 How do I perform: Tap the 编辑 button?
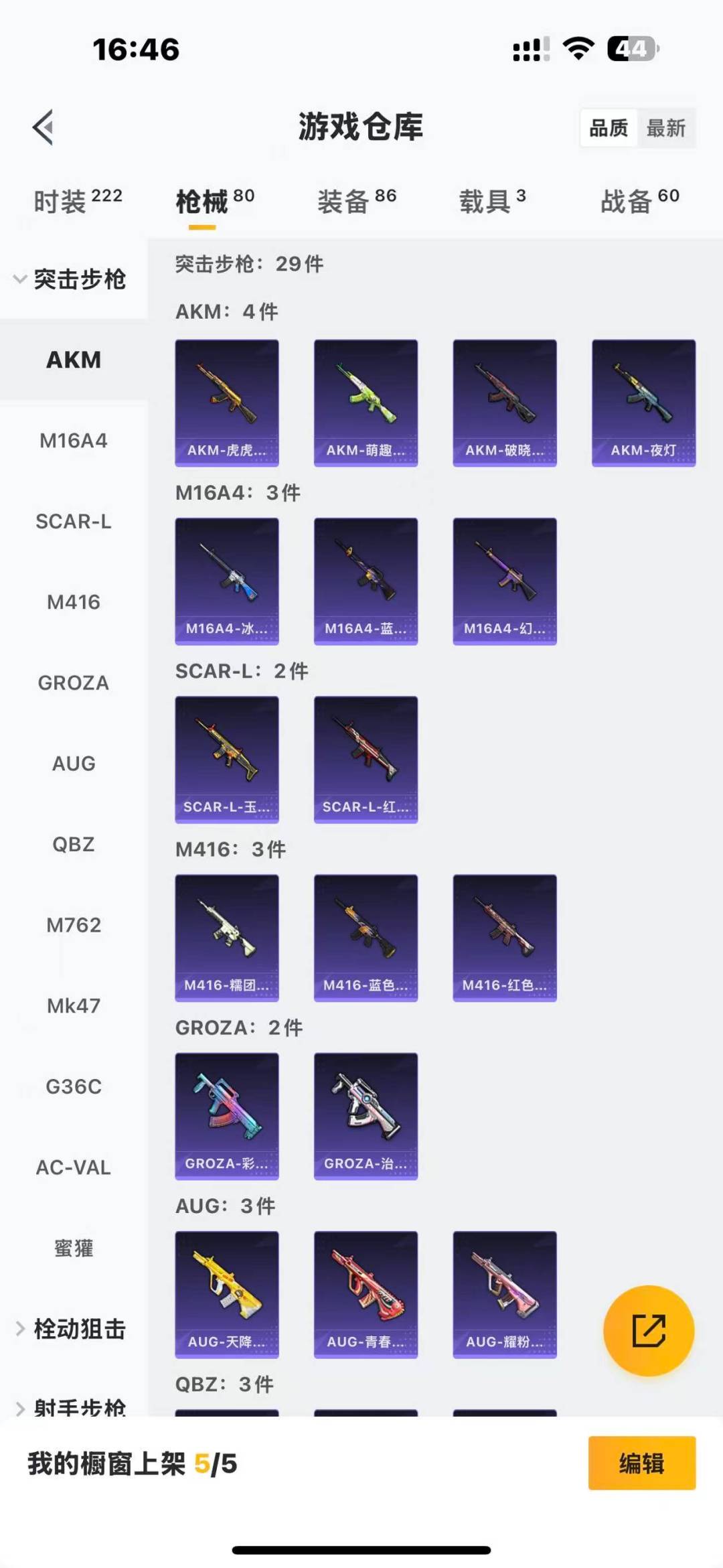tap(641, 1463)
